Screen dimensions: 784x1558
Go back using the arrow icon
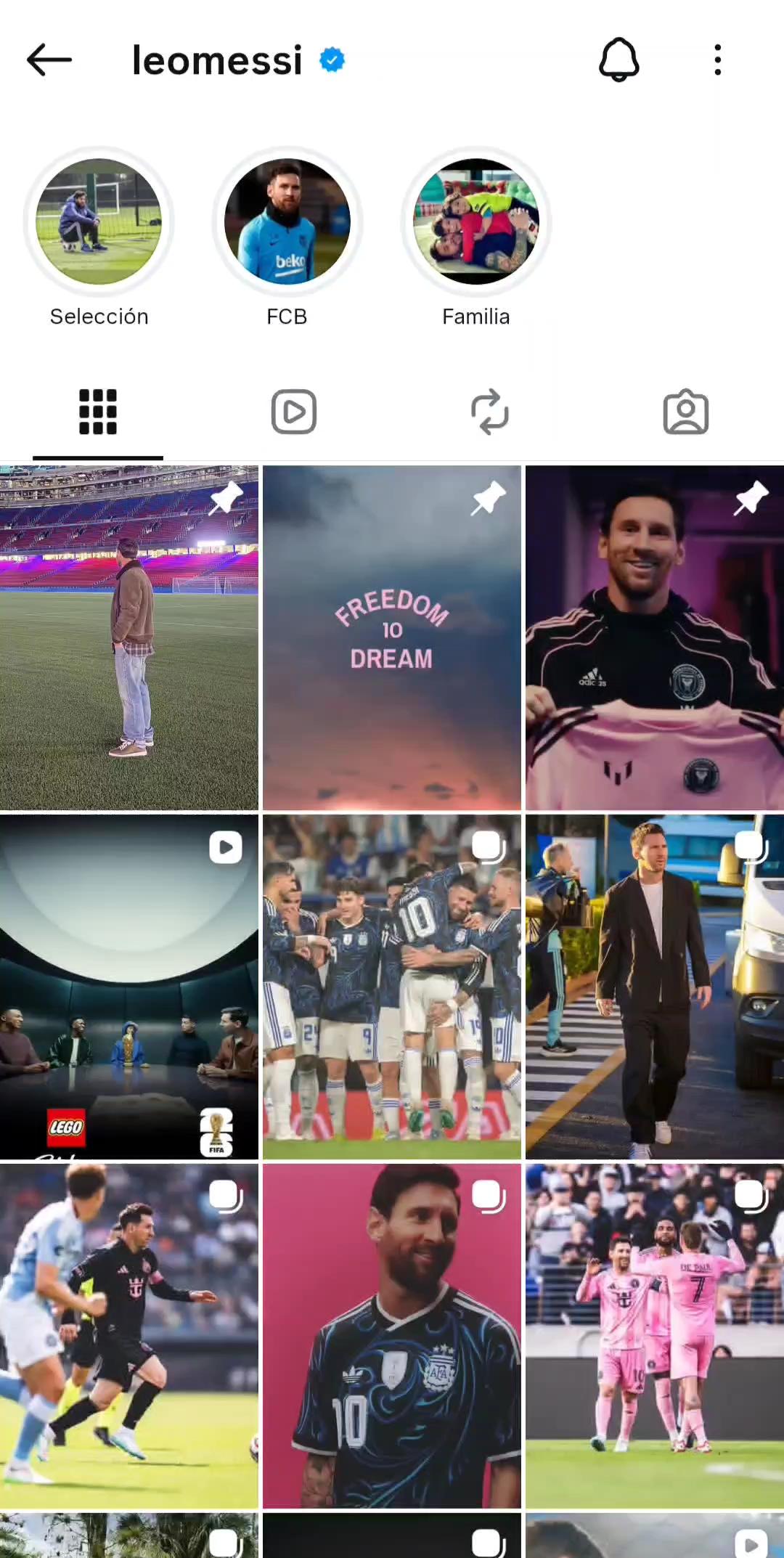click(x=49, y=60)
